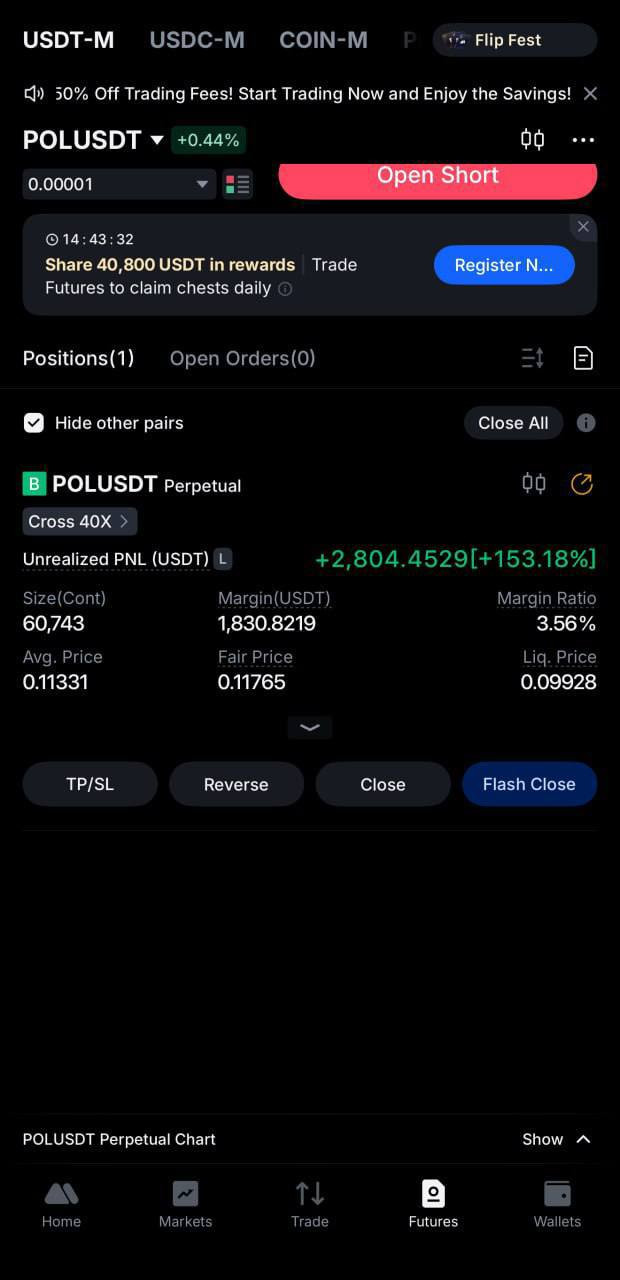Screen dimensions: 620x1280
Task: Tap the Open Short button
Action: click(437, 178)
